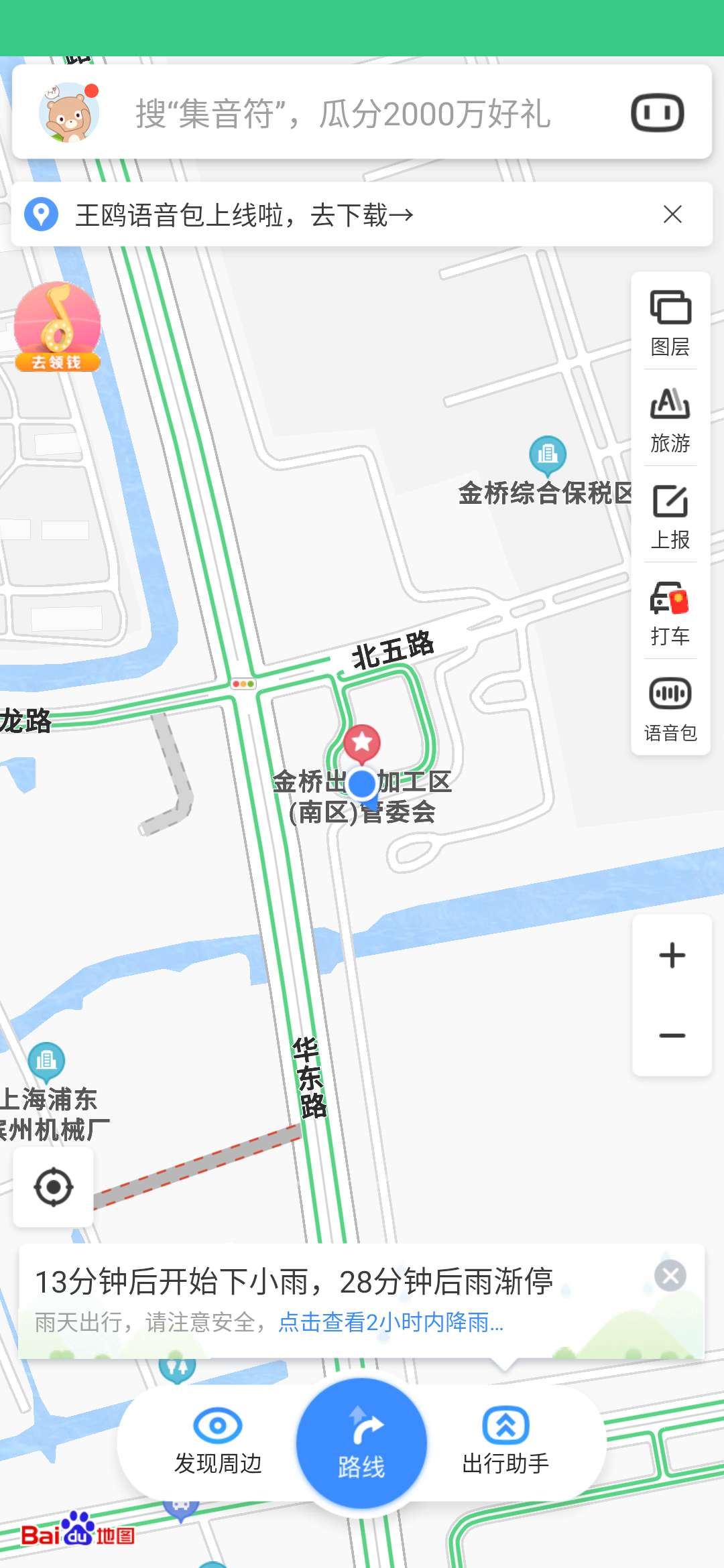
Task: Tap the voice assistant icon in search bar
Action: [x=657, y=113]
